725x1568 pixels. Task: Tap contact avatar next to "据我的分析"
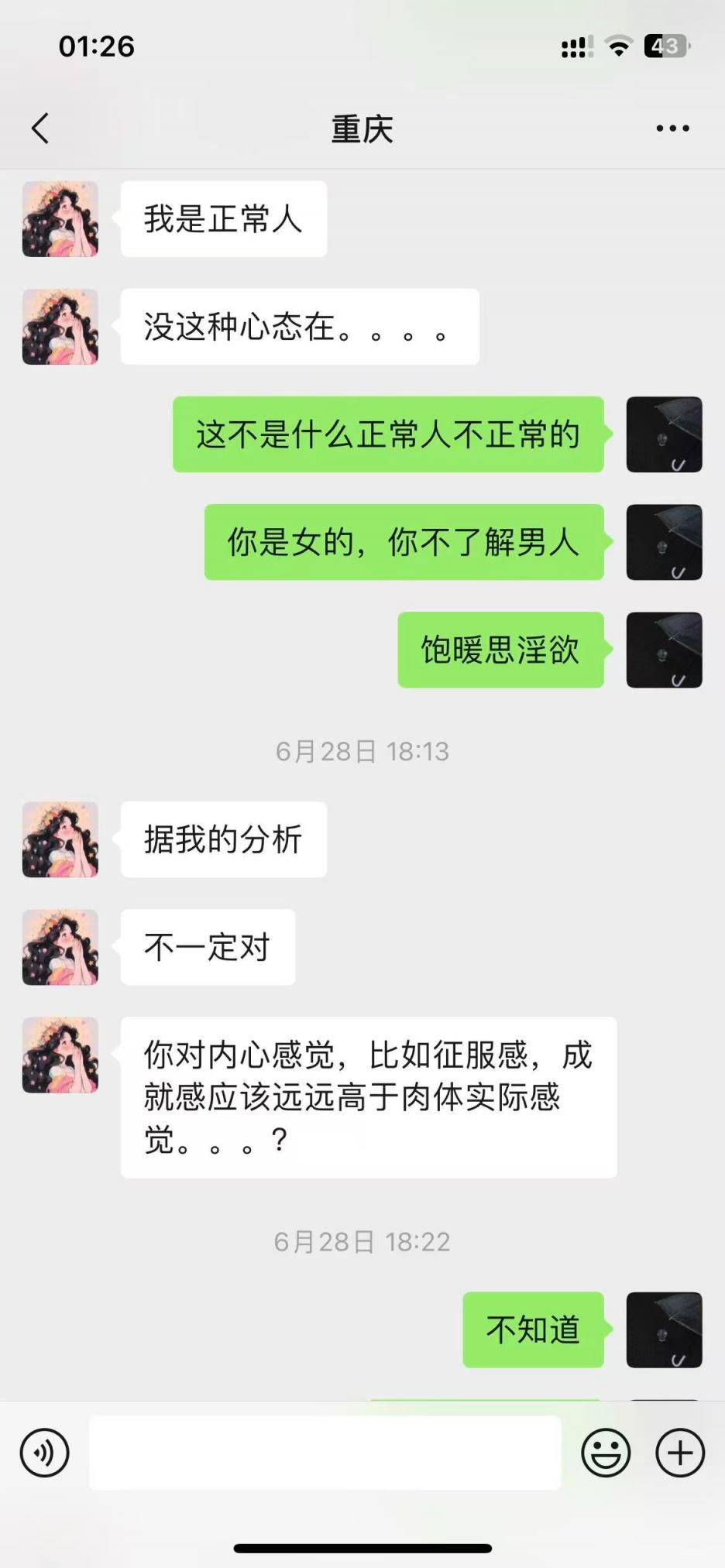pyautogui.click(x=60, y=839)
